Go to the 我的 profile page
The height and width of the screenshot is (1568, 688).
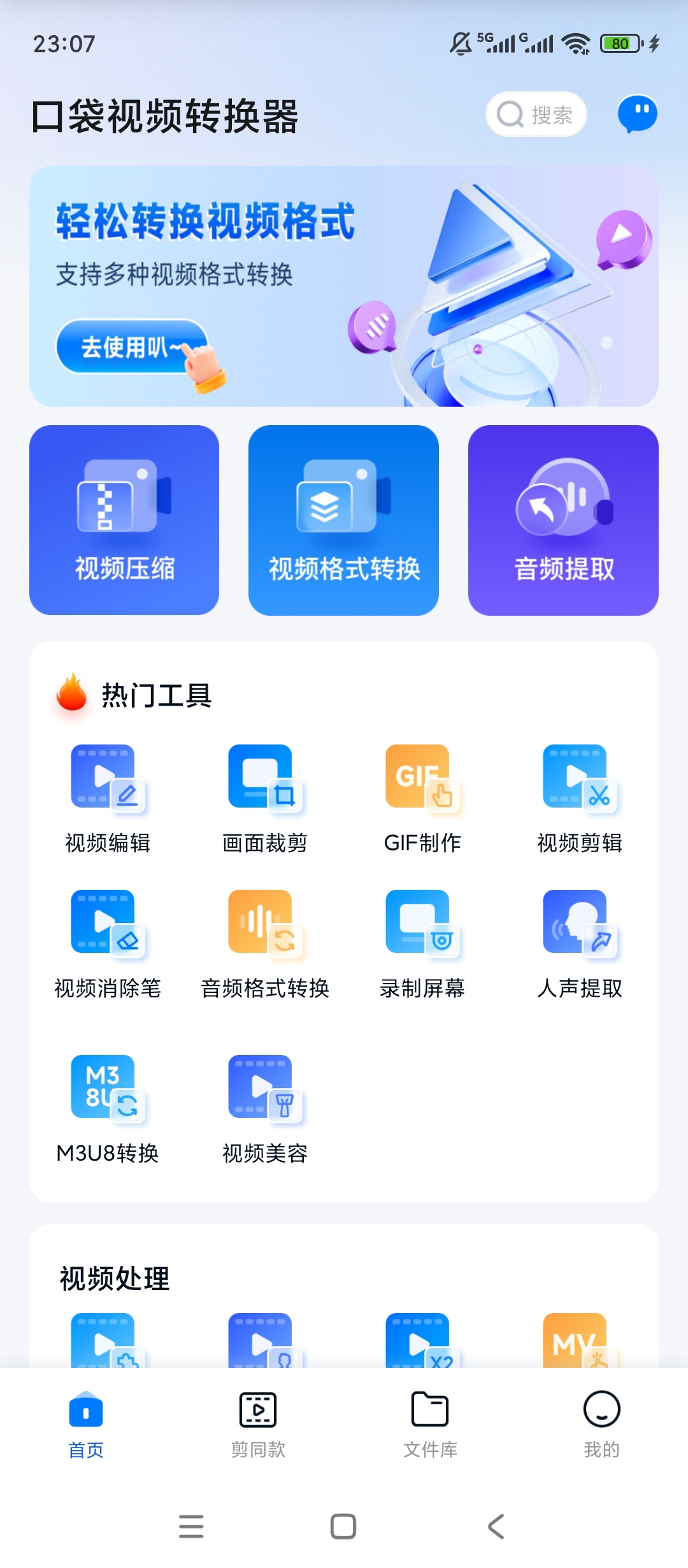(602, 1423)
